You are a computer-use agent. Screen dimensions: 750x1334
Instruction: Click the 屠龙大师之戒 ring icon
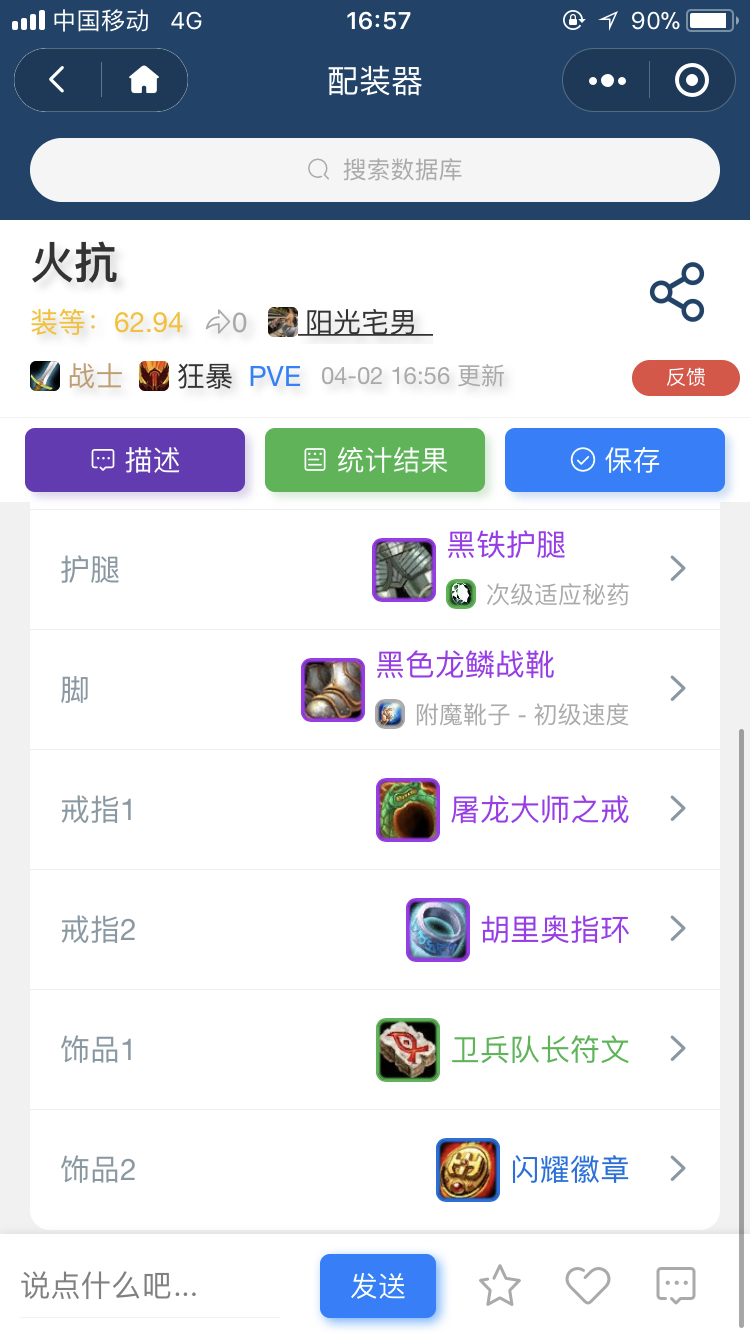click(407, 809)
